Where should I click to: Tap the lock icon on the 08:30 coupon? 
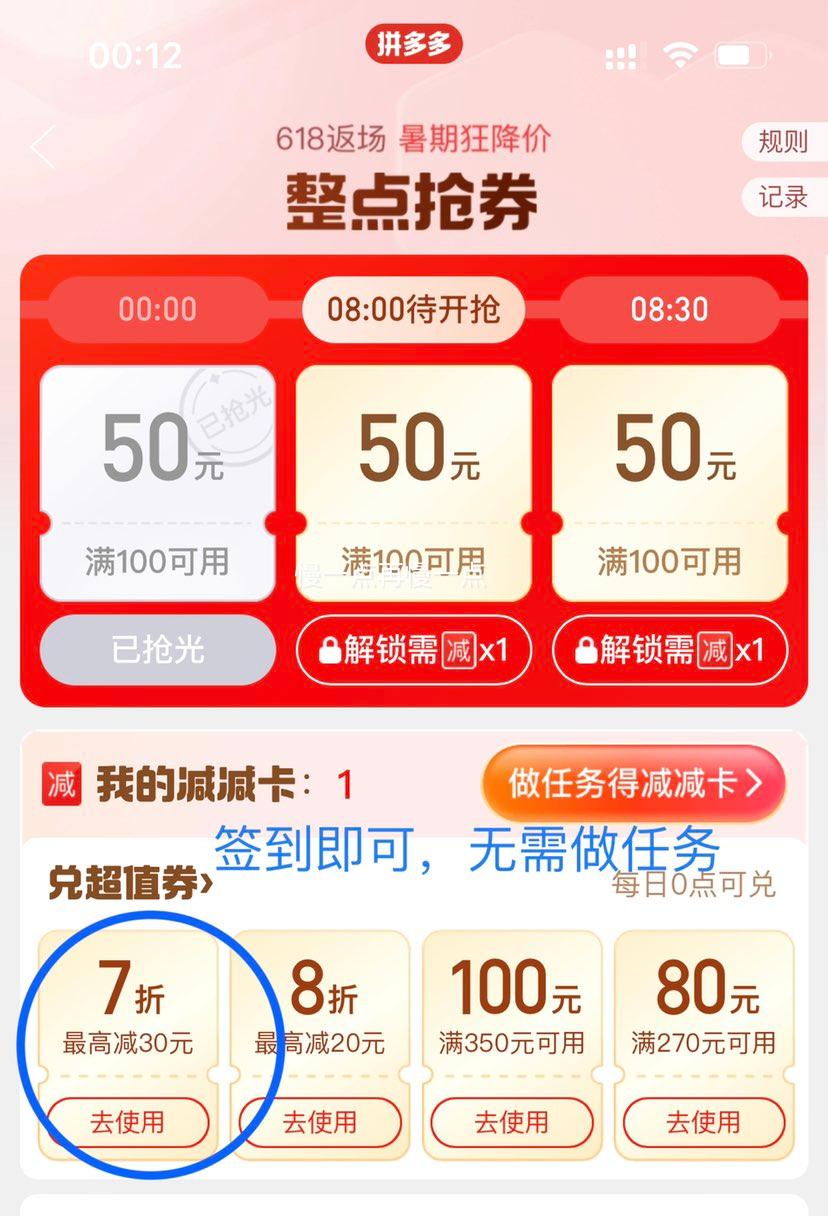click(584, 650)
